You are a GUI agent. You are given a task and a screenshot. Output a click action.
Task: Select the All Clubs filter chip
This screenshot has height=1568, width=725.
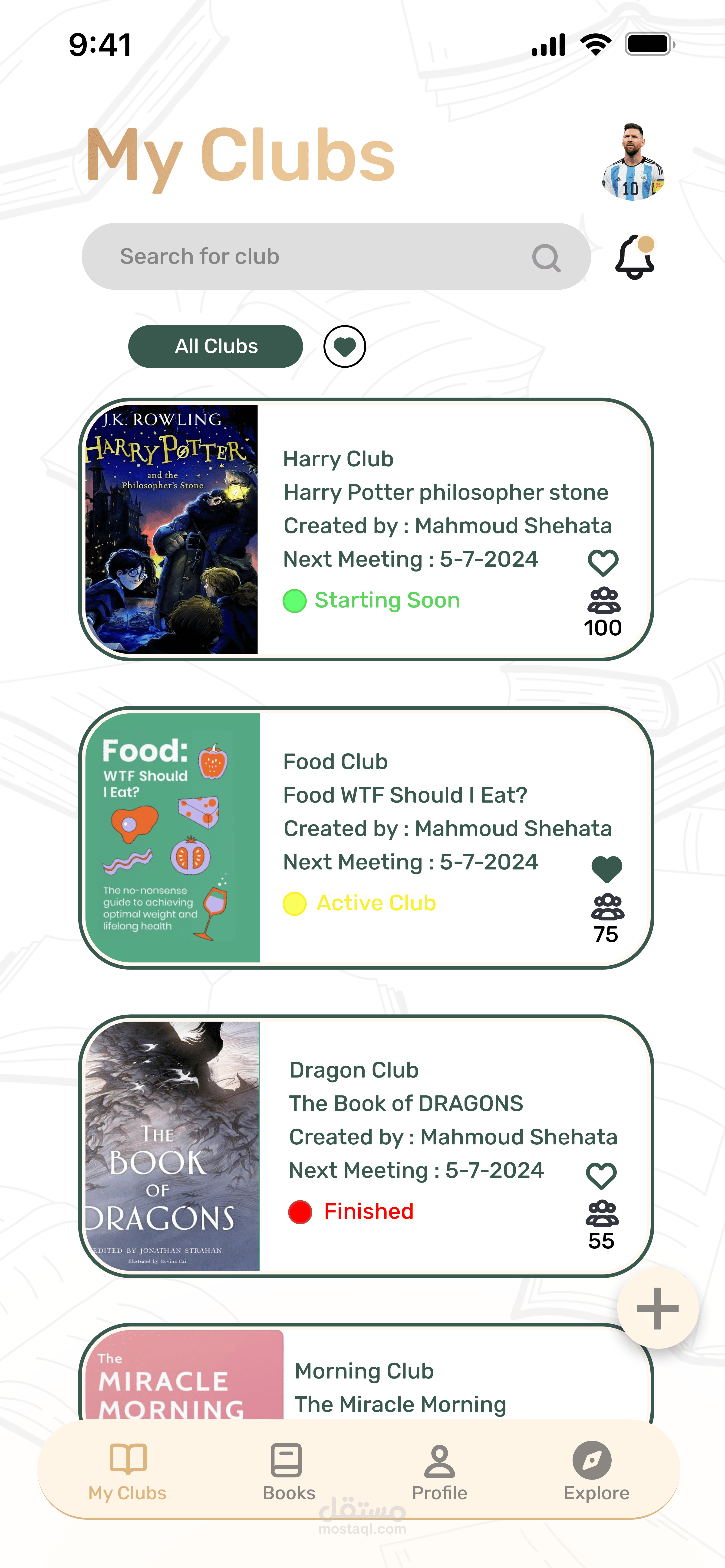click(216, 346)
